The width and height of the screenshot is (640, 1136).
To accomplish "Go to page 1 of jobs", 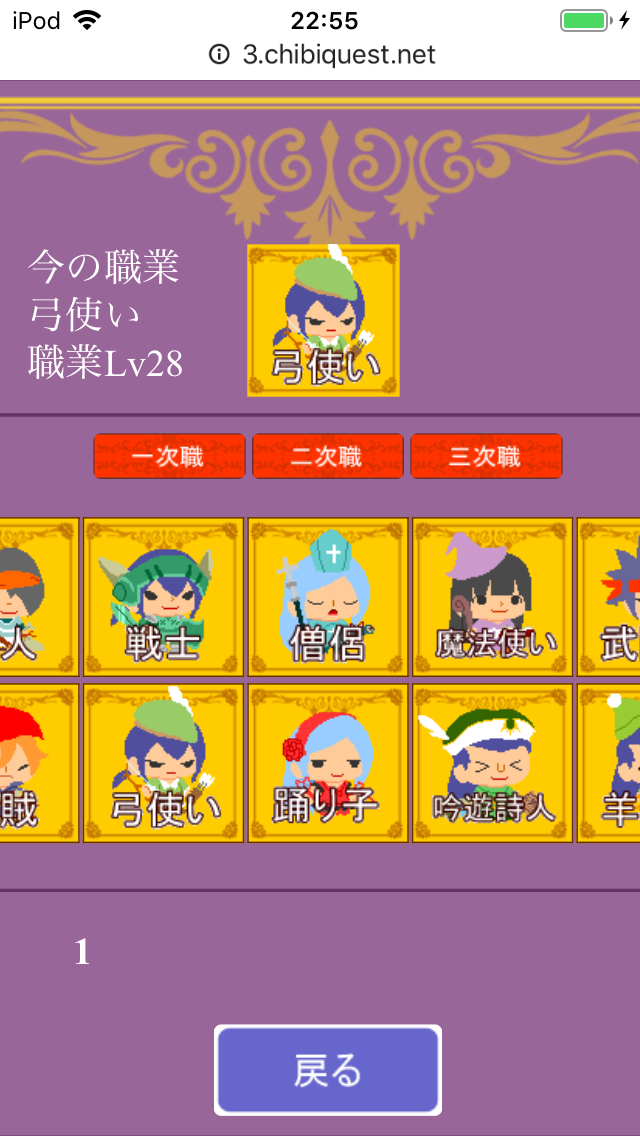I will pyautogui.click(x=82, y=952).
